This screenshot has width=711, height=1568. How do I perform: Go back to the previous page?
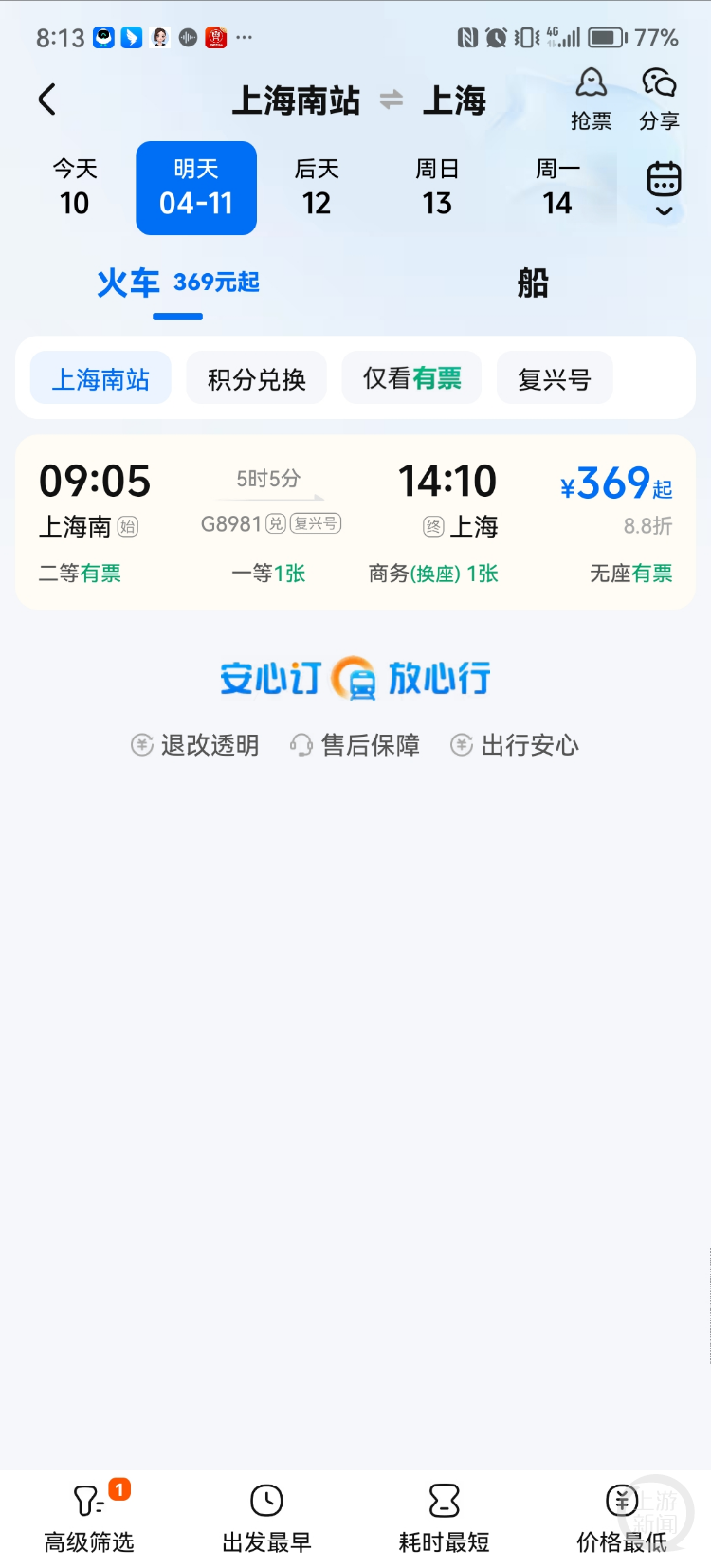pos(47,100)
